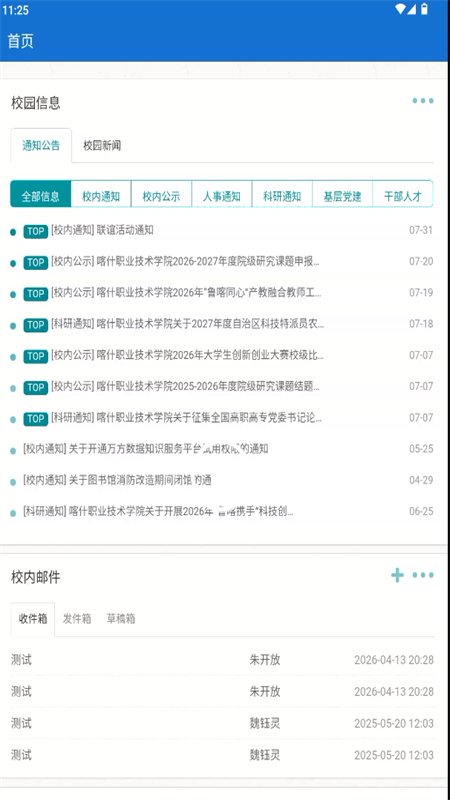
Task: Compose new mail with the plus icon
Action: click(x=397, y=575)
